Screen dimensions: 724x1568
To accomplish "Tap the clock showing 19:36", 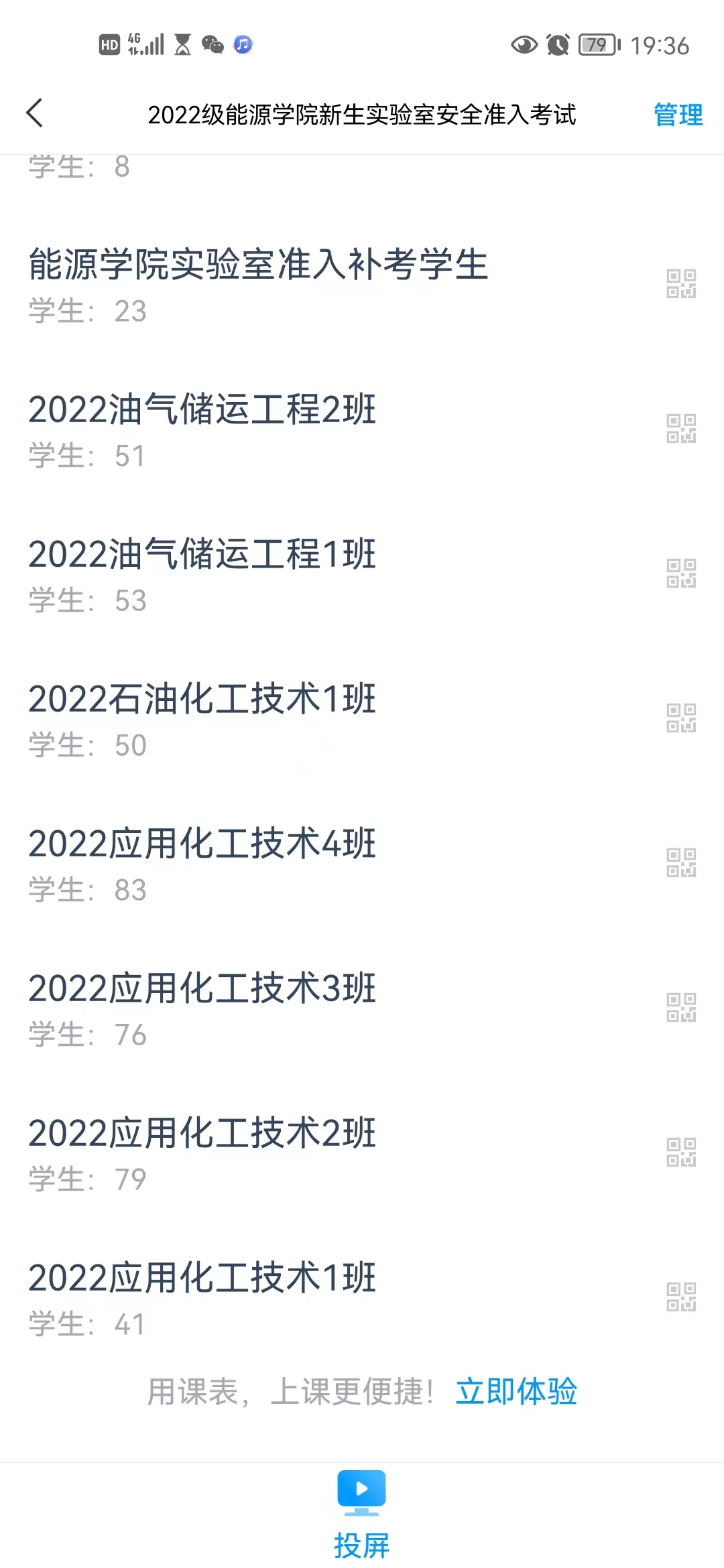I will click(661, 46).
